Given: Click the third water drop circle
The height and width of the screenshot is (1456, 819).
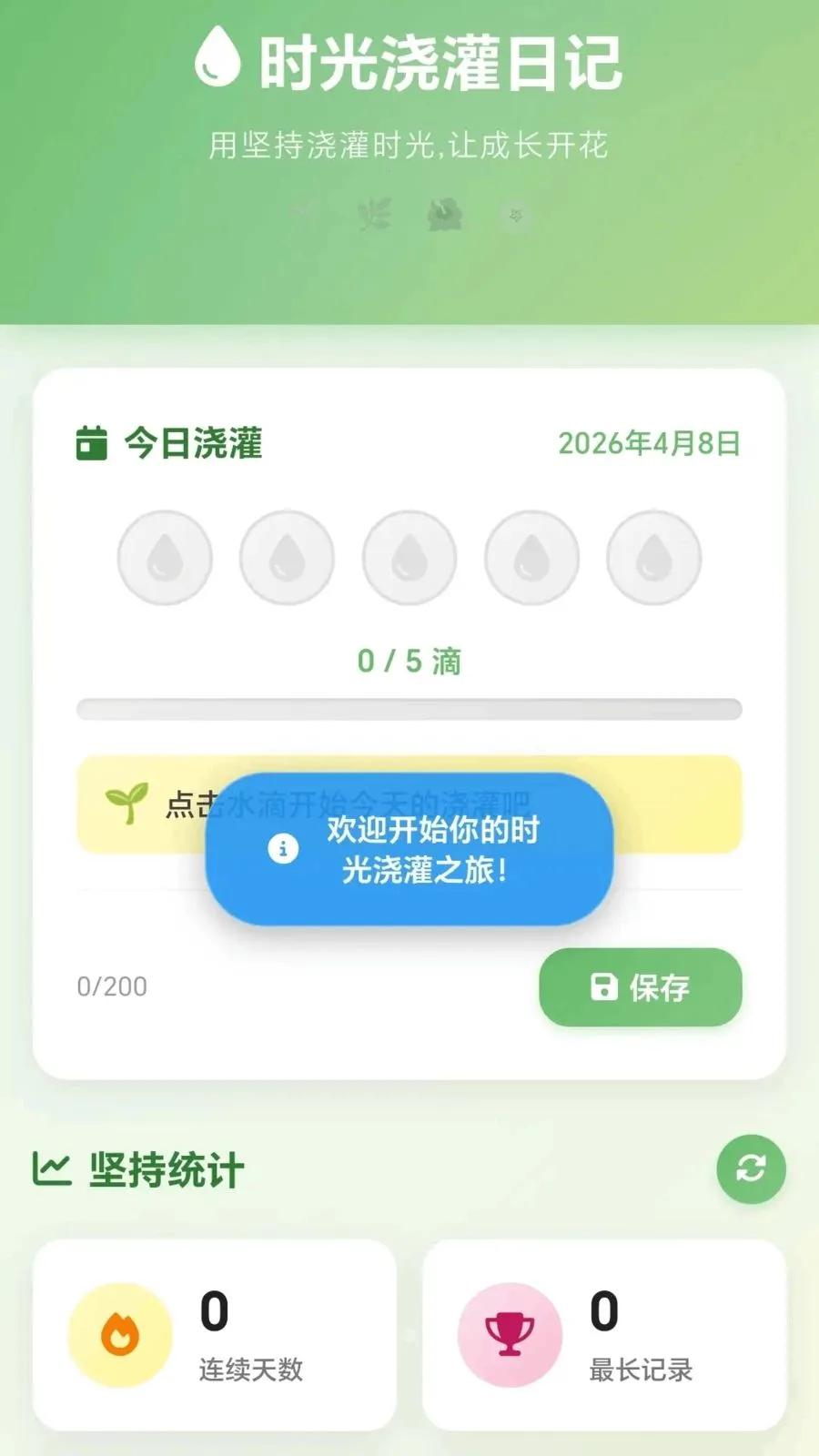Looking at the screenshot, I should 409,557.
